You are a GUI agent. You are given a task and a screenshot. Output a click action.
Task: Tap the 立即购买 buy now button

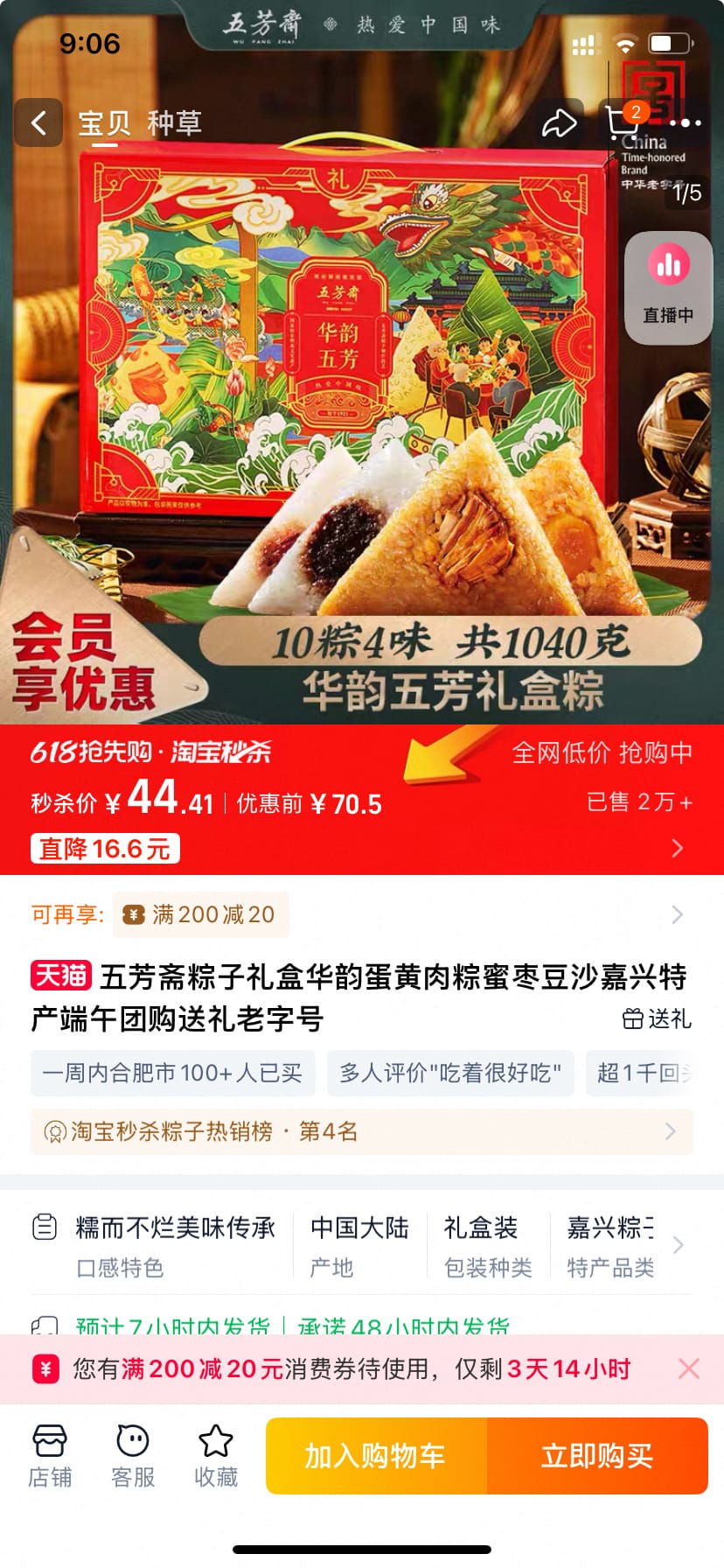[597, 1455]
